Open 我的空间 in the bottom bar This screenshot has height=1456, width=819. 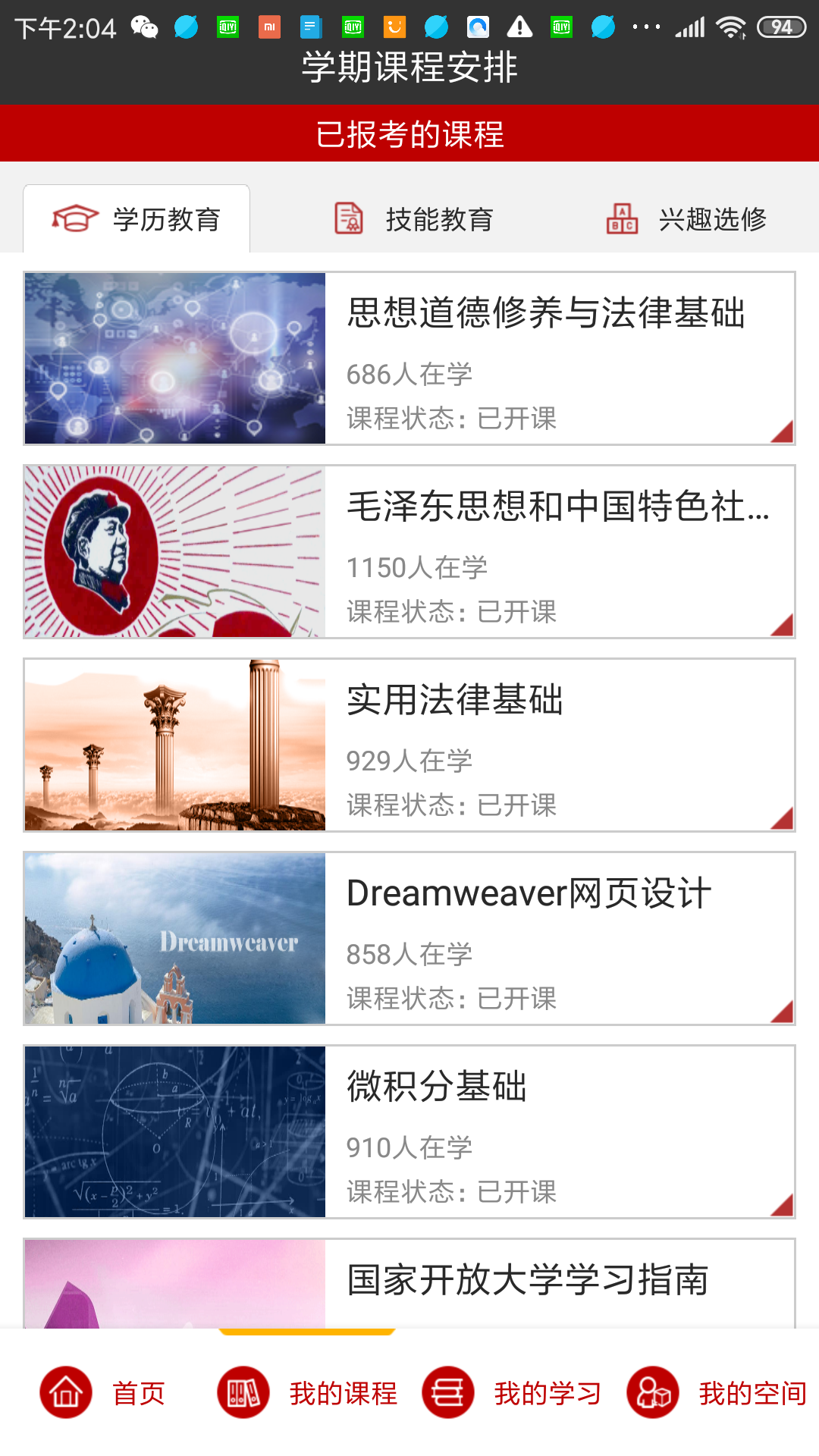717,1393
